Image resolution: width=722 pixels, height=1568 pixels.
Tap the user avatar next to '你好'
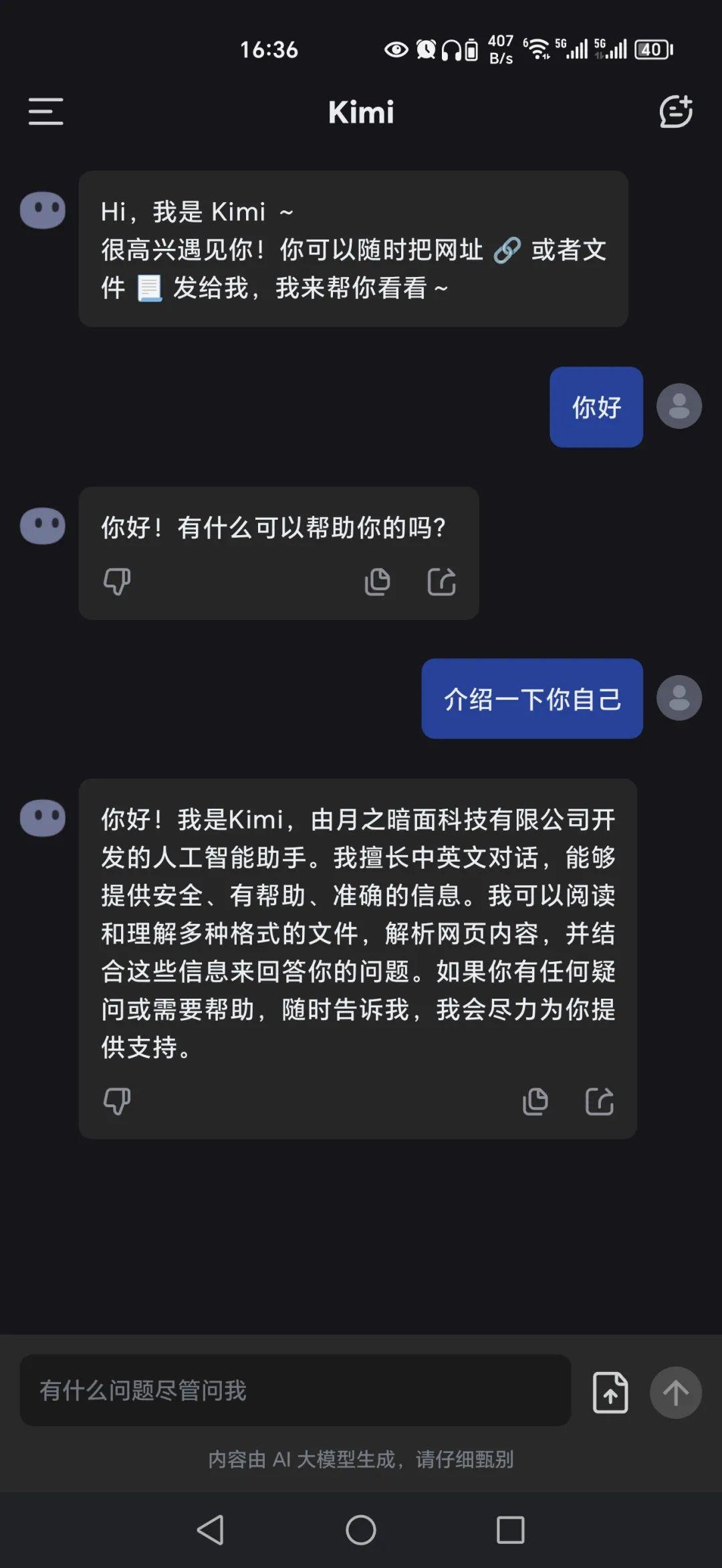(x=679, y=407)
